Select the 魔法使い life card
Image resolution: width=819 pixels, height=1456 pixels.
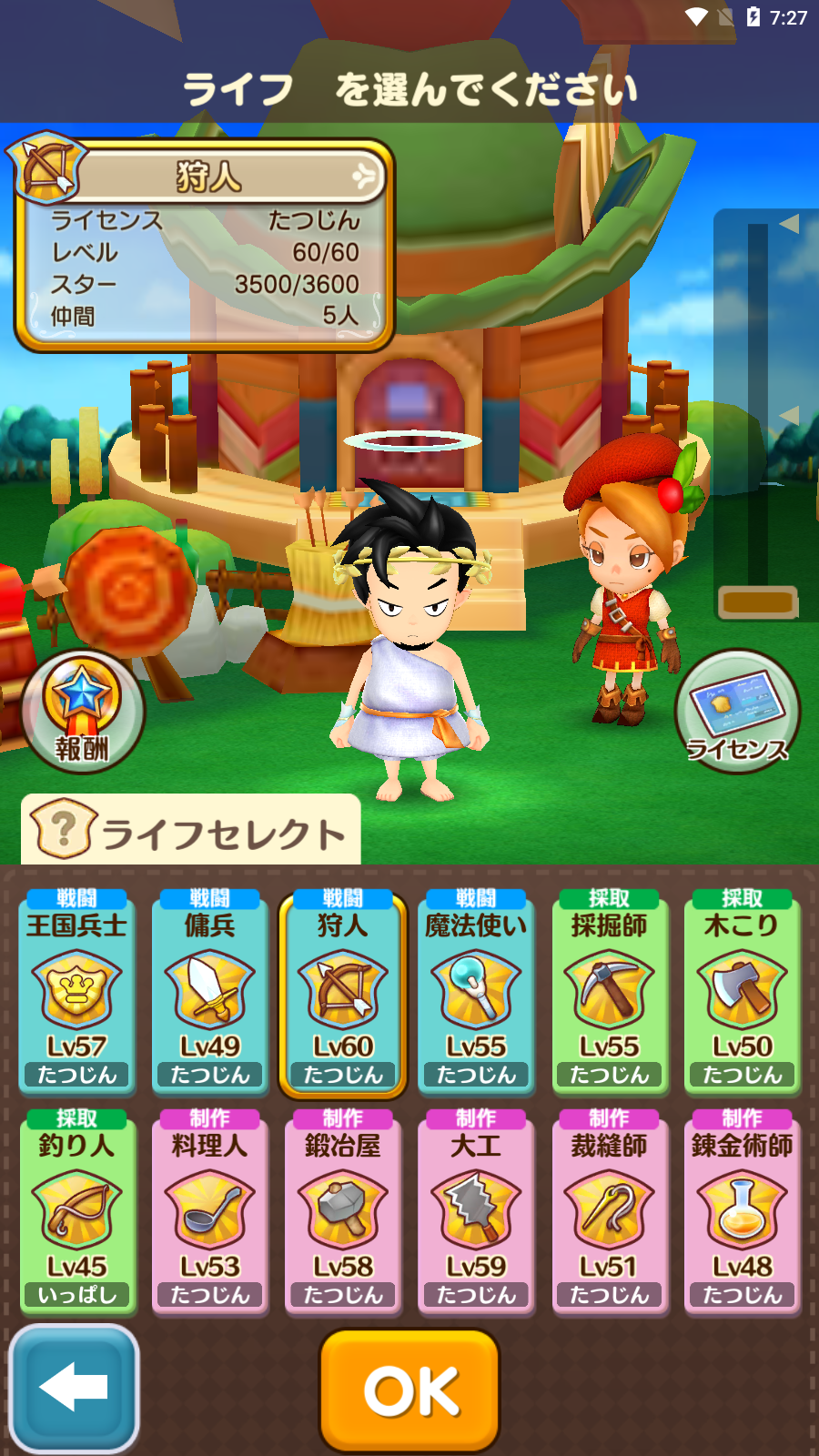[476, 992]
